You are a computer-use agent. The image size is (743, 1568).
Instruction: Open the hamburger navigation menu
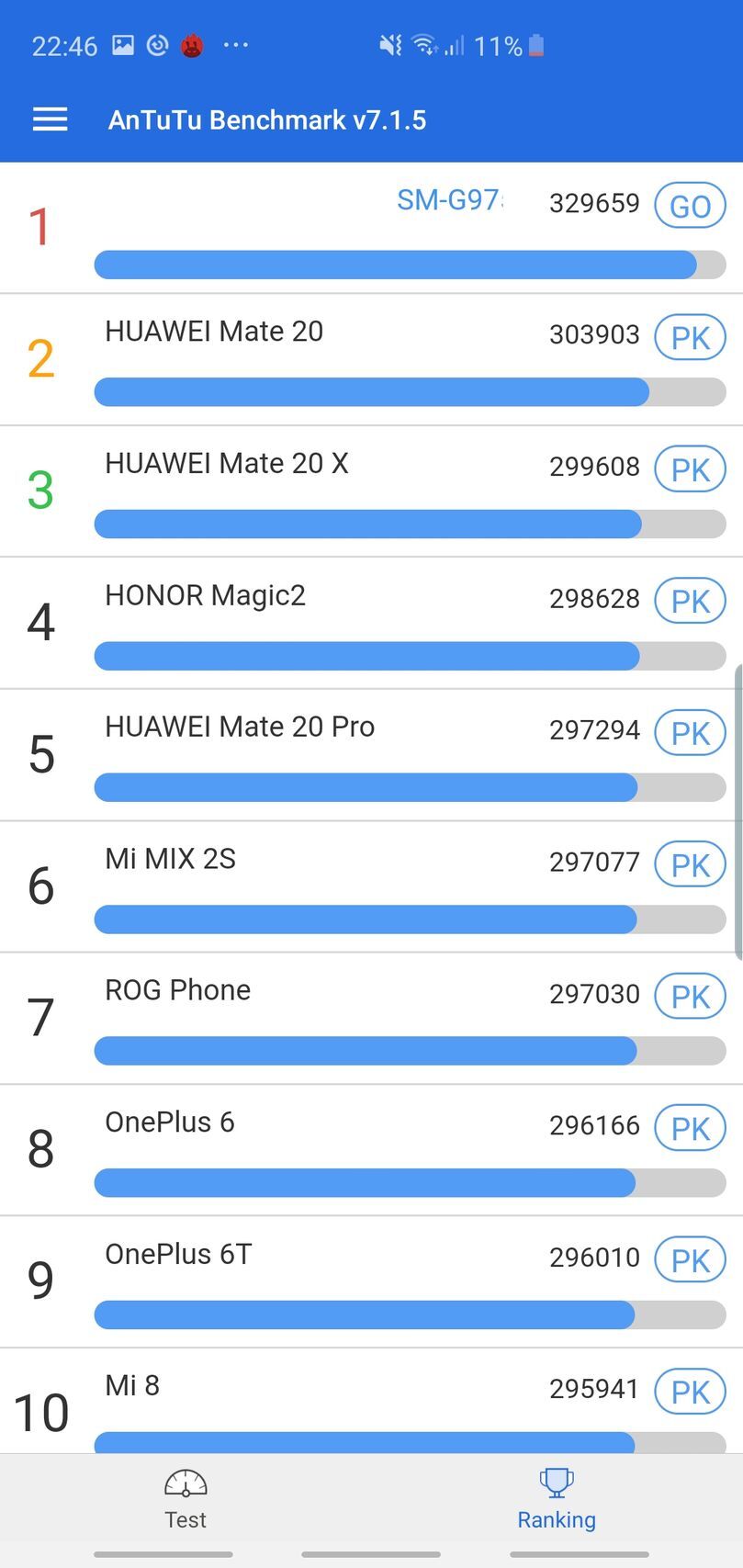pos(50,119)
